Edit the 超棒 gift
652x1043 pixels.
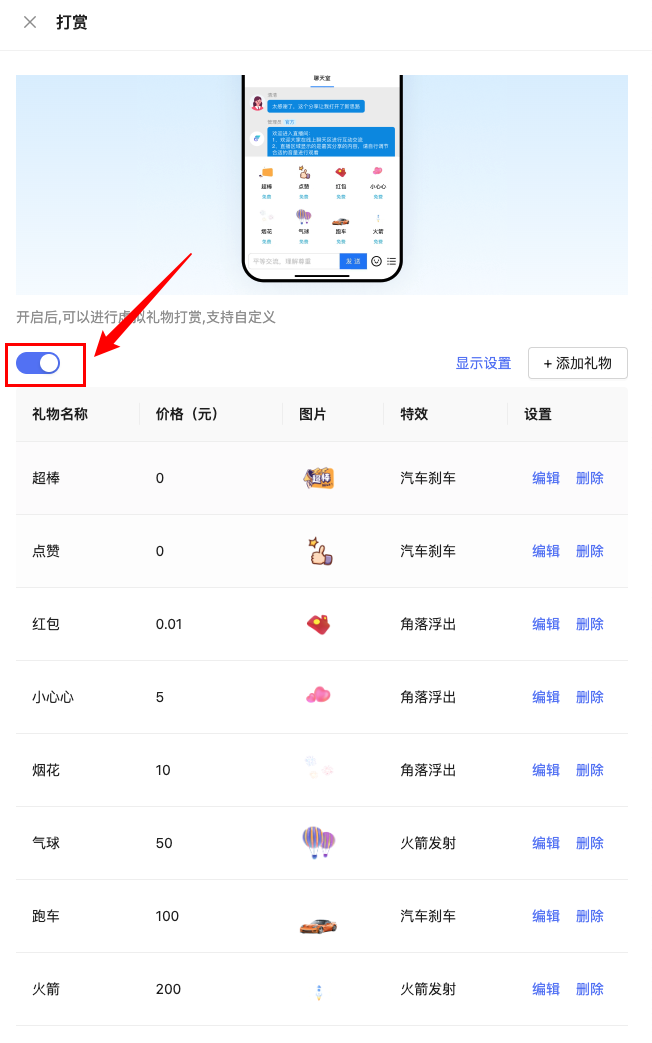(x=546, y=478)
